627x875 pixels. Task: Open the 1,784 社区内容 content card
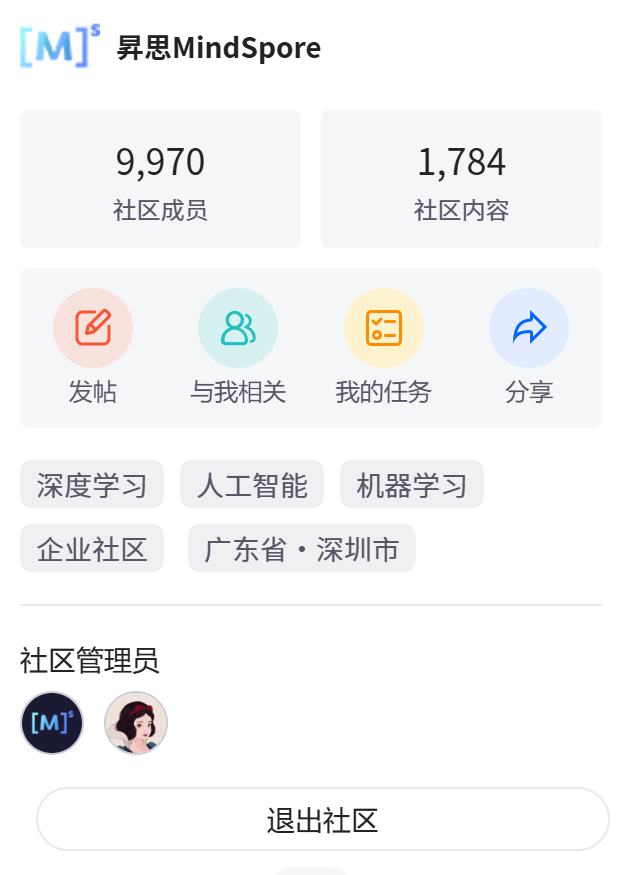click(461, 179)
